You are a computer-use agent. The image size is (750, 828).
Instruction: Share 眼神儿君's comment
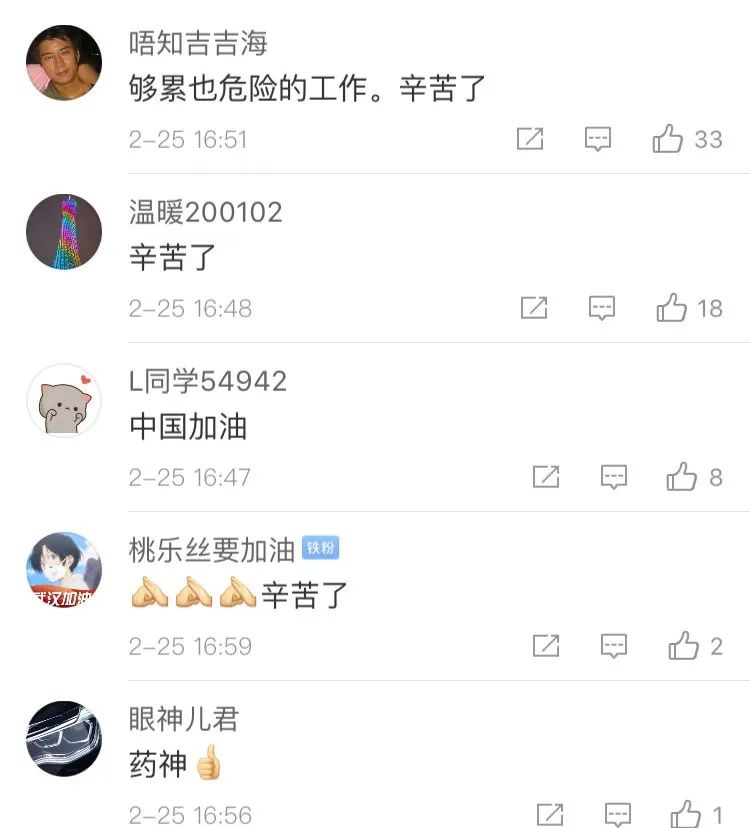550,814
